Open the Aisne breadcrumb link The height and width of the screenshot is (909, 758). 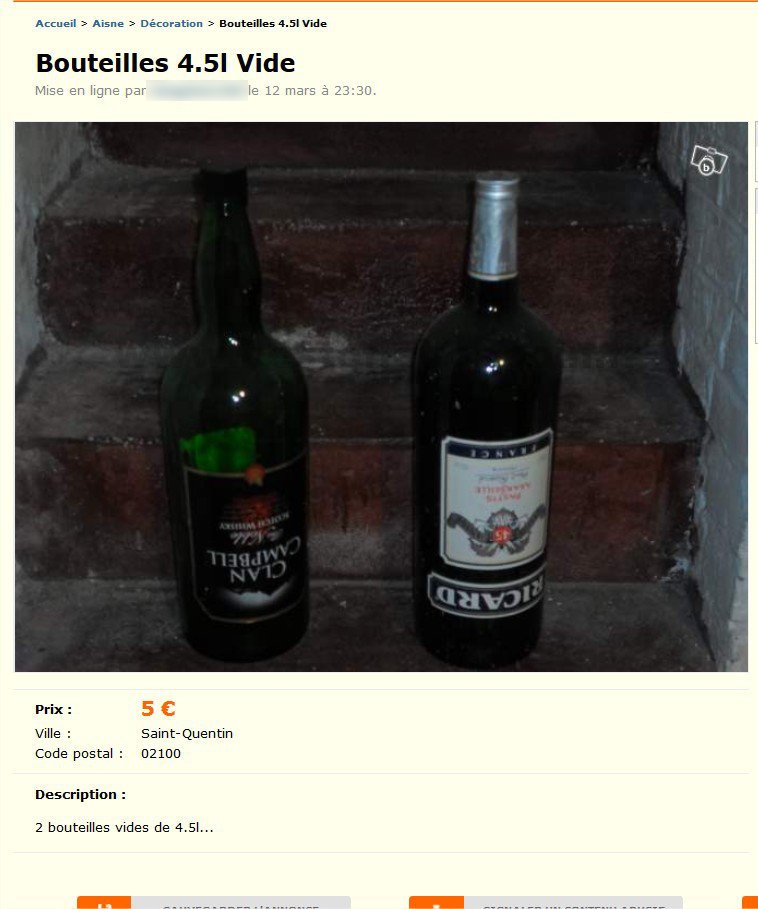point(108,23)
